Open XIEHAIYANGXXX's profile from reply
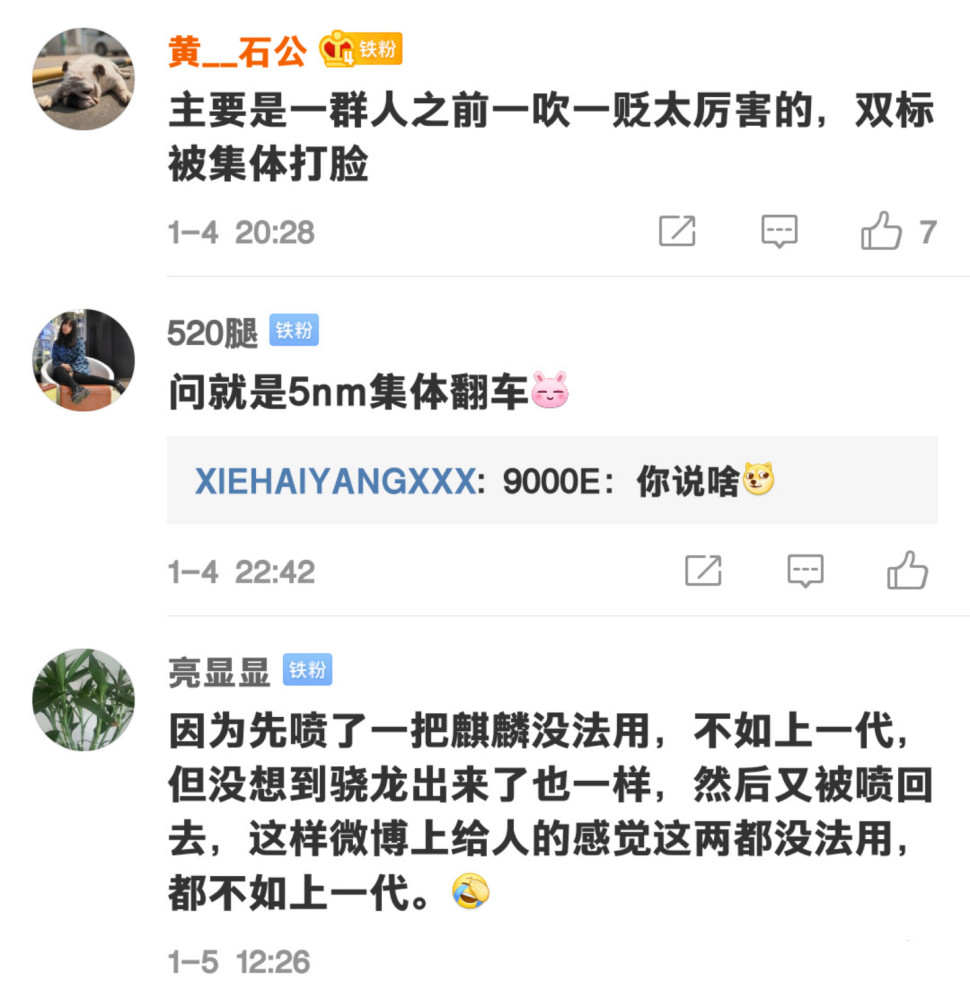 coord(334,482)
